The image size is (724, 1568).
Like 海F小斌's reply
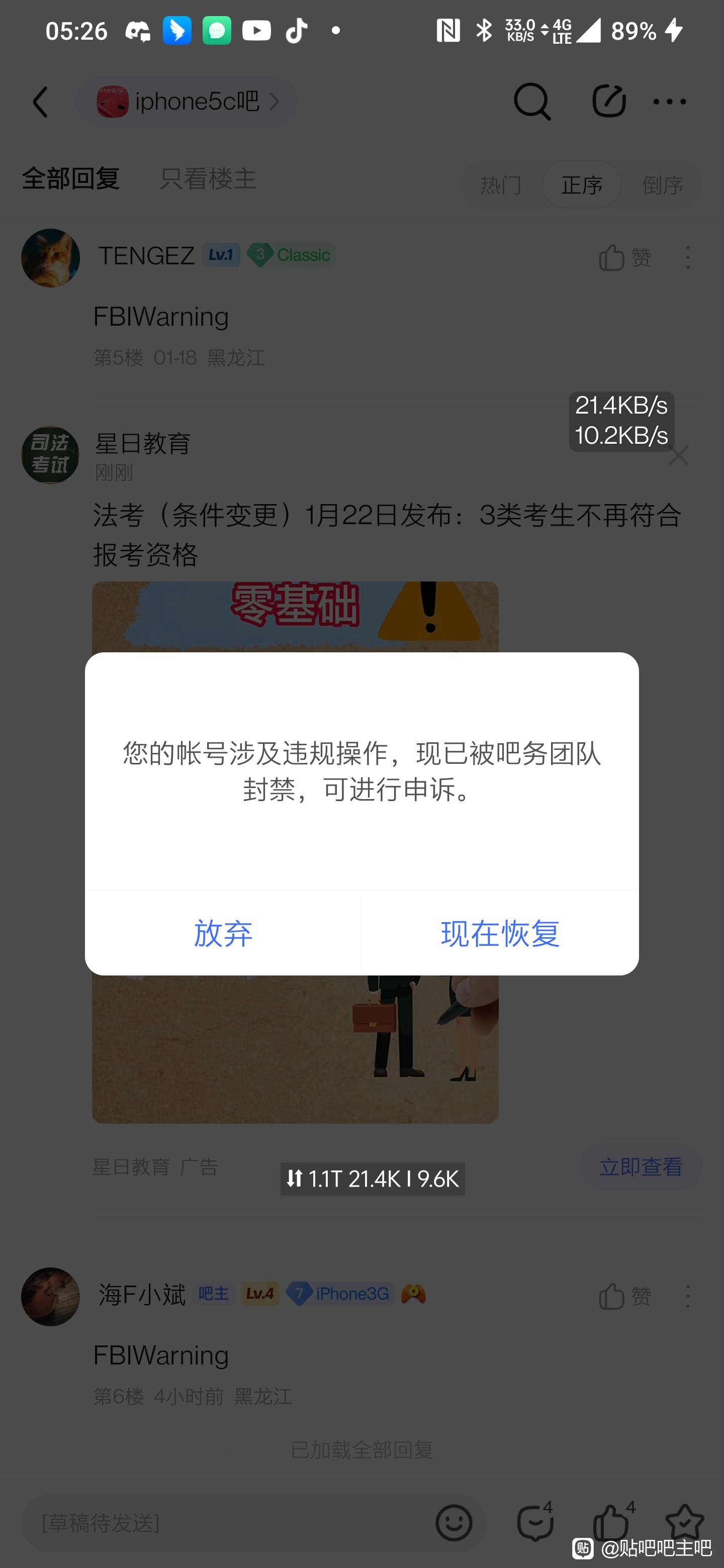coord(625,1297)
